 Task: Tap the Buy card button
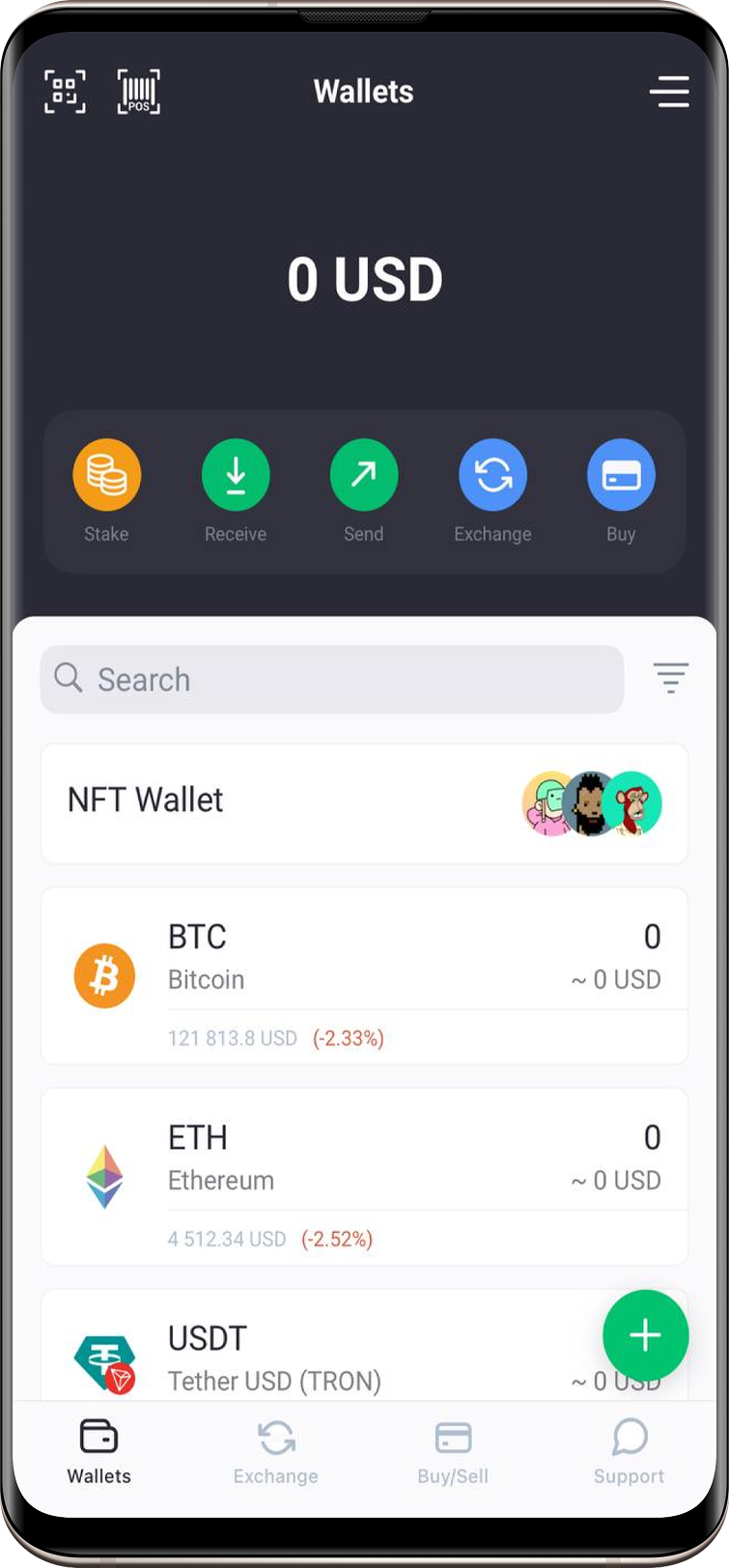click(621, 475)
